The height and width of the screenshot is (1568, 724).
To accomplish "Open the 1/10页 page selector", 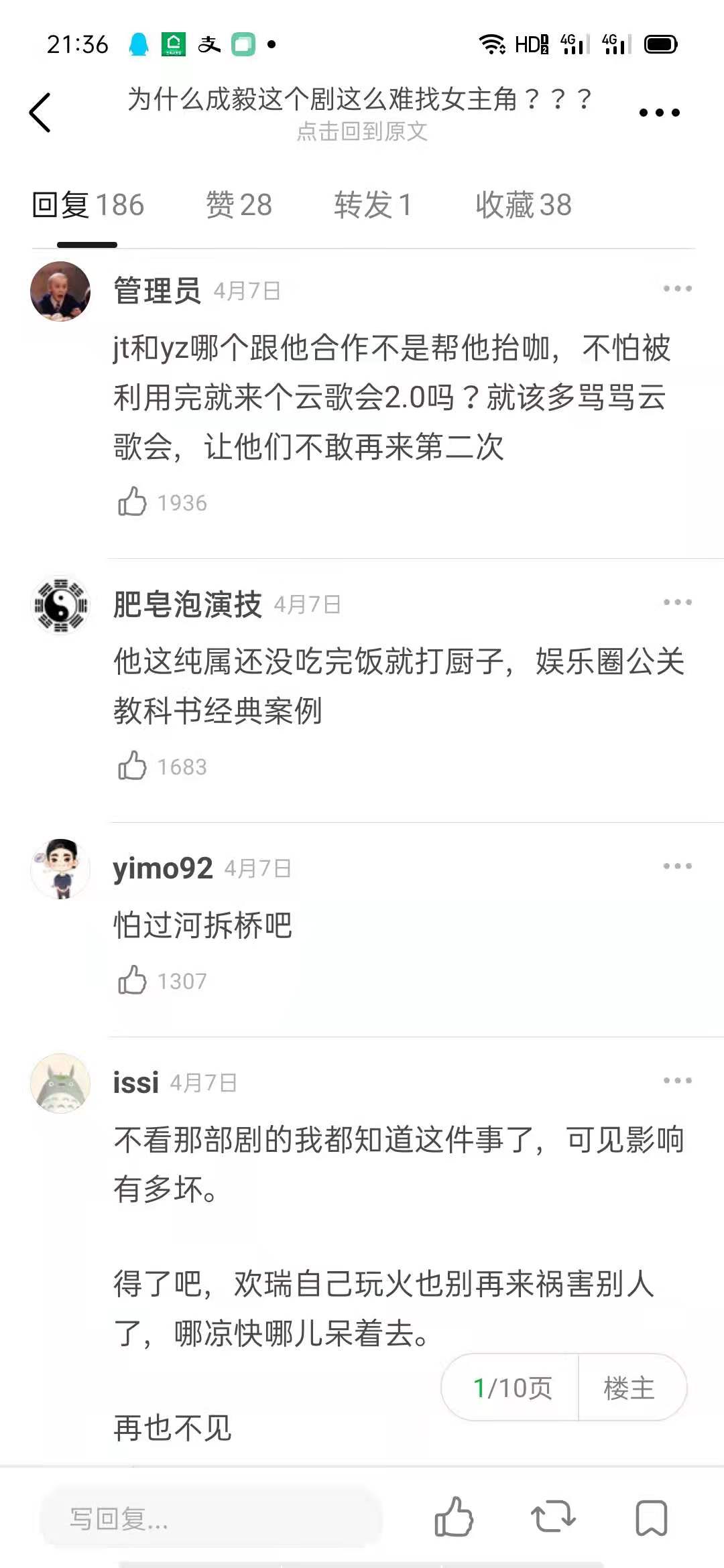I will 511,1388.
